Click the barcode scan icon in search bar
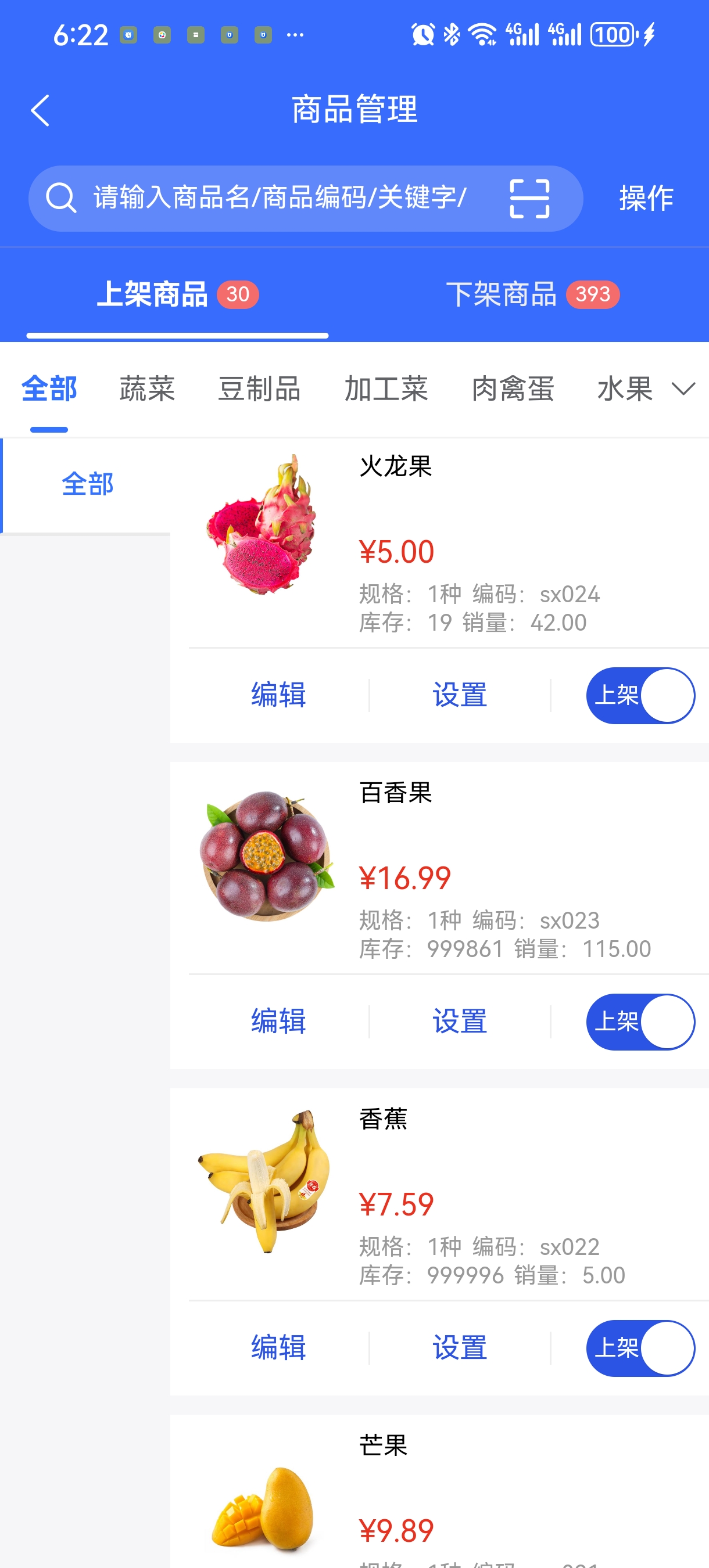This screenshot has height=1568, width=709. pyautogui.click(x=529, y=198)
